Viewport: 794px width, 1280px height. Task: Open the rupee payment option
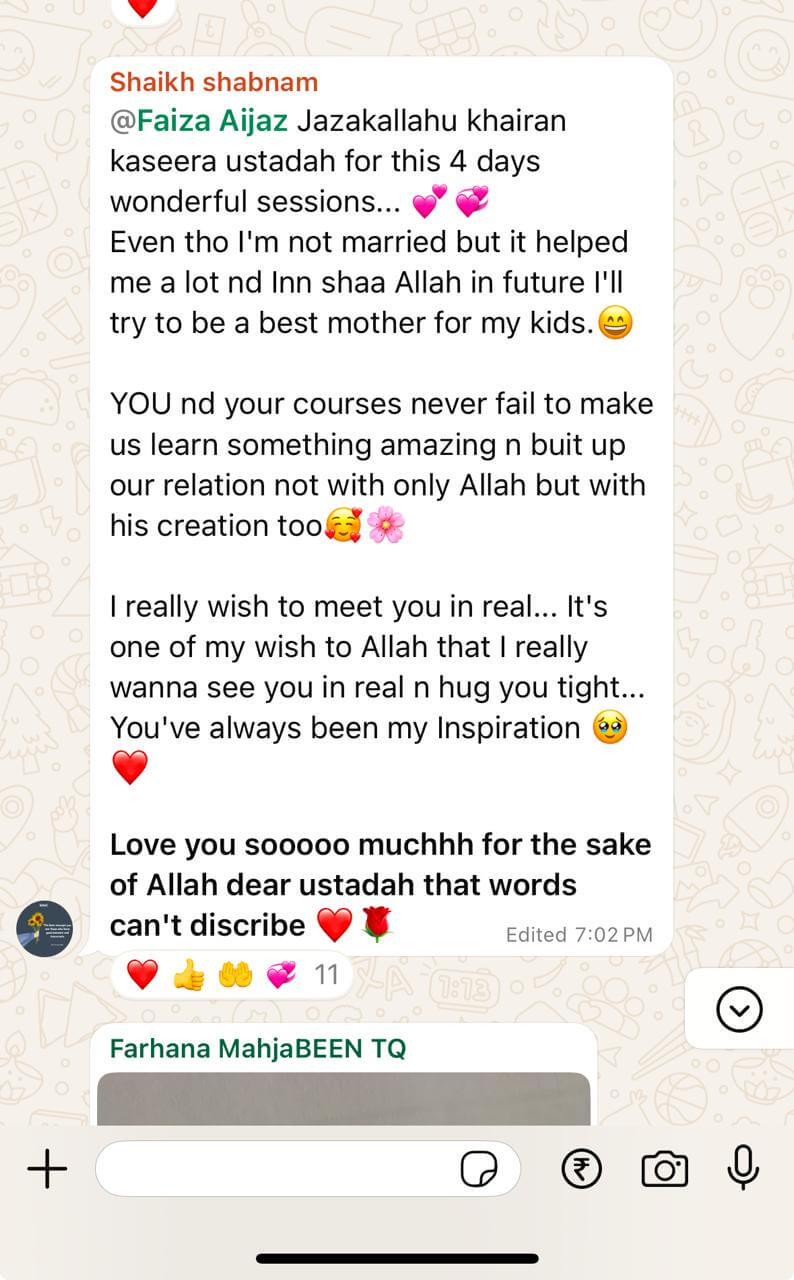[x=582, y=1168]
